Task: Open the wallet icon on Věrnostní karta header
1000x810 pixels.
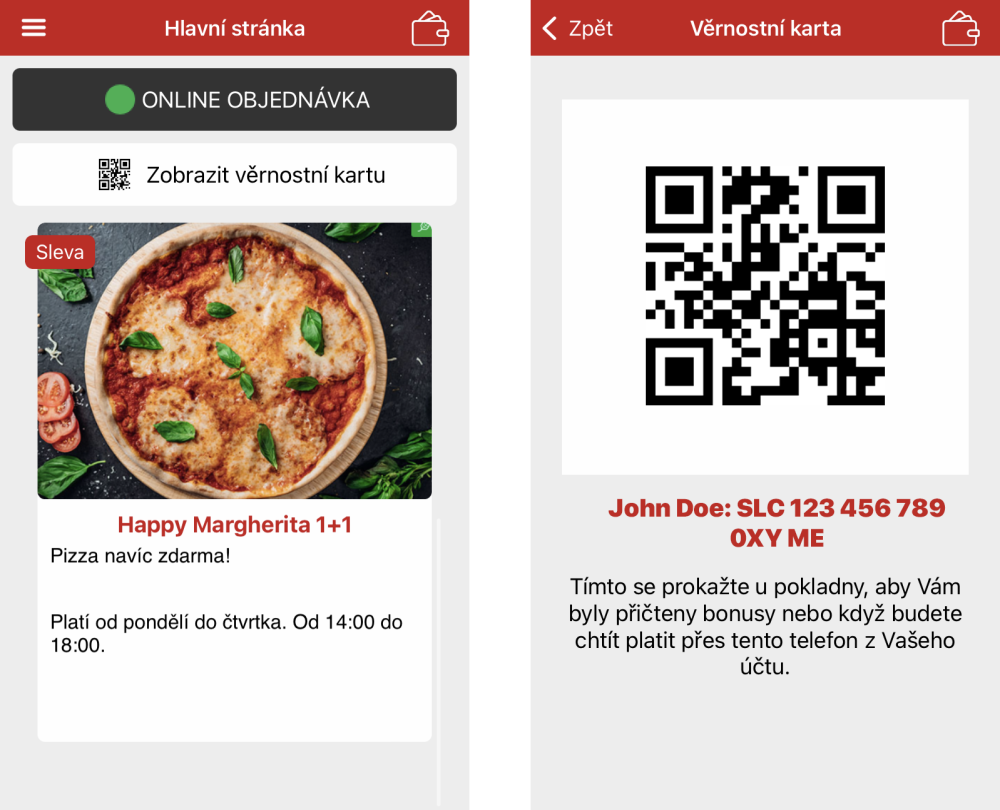Action: (x=960, y=29)
